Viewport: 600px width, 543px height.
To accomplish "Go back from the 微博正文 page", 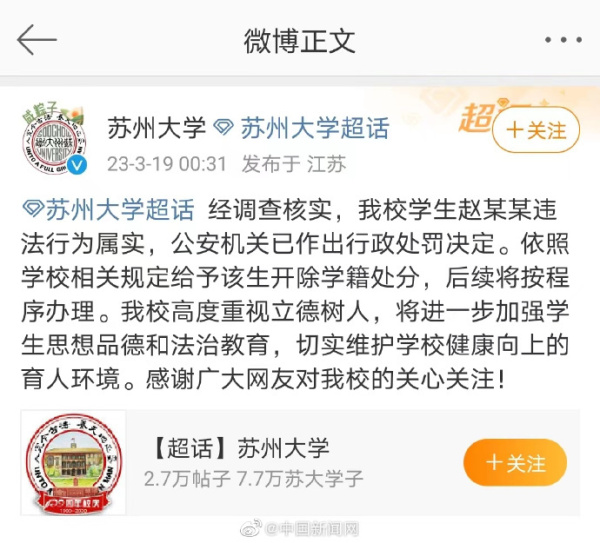I will (37, 40).
